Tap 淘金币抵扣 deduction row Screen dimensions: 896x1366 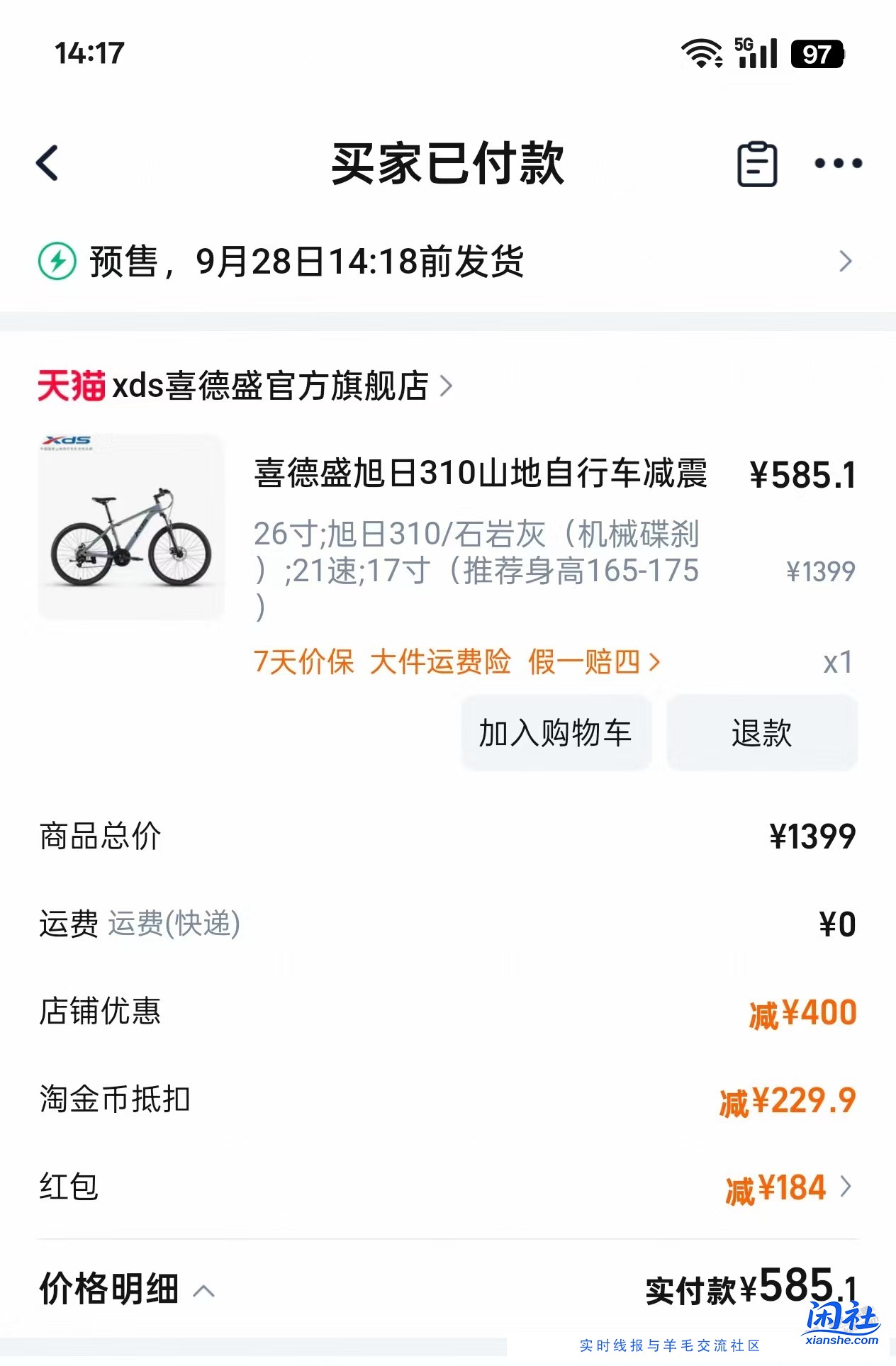pos(113,1099)
